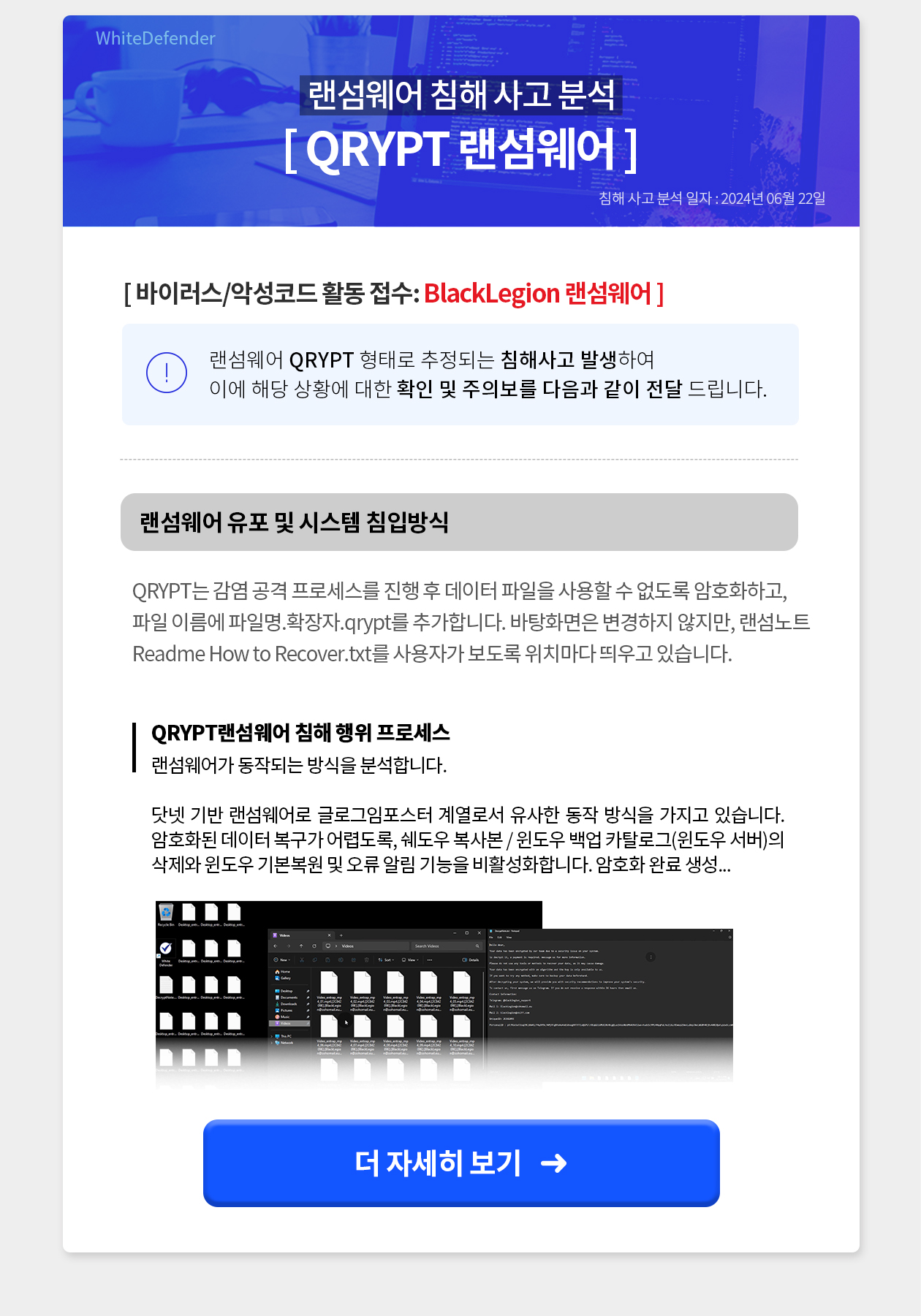Open the 더 자세히 보기 button
Screen dimensions: 921x1316
[460, 1163]
